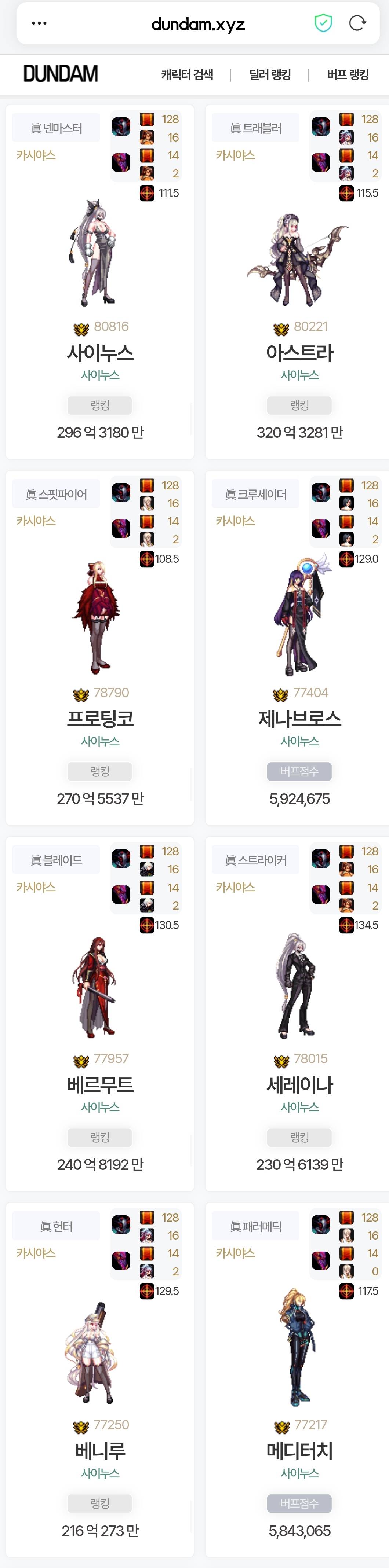Open character card 제나브로스
389x1568 pixels.
click(299, 718)
